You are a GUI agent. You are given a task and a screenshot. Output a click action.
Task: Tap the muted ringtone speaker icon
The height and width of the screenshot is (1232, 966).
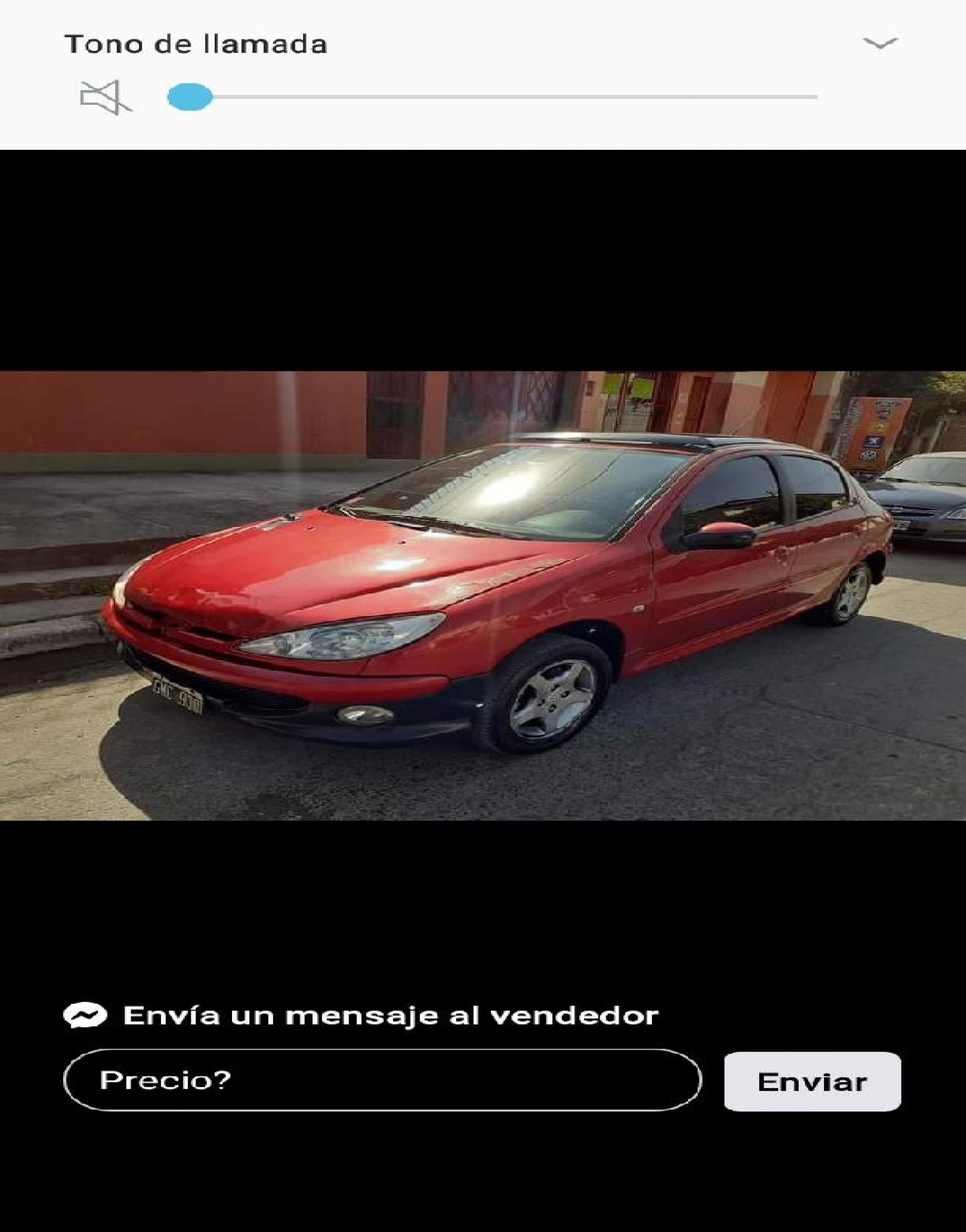[106, 97]
